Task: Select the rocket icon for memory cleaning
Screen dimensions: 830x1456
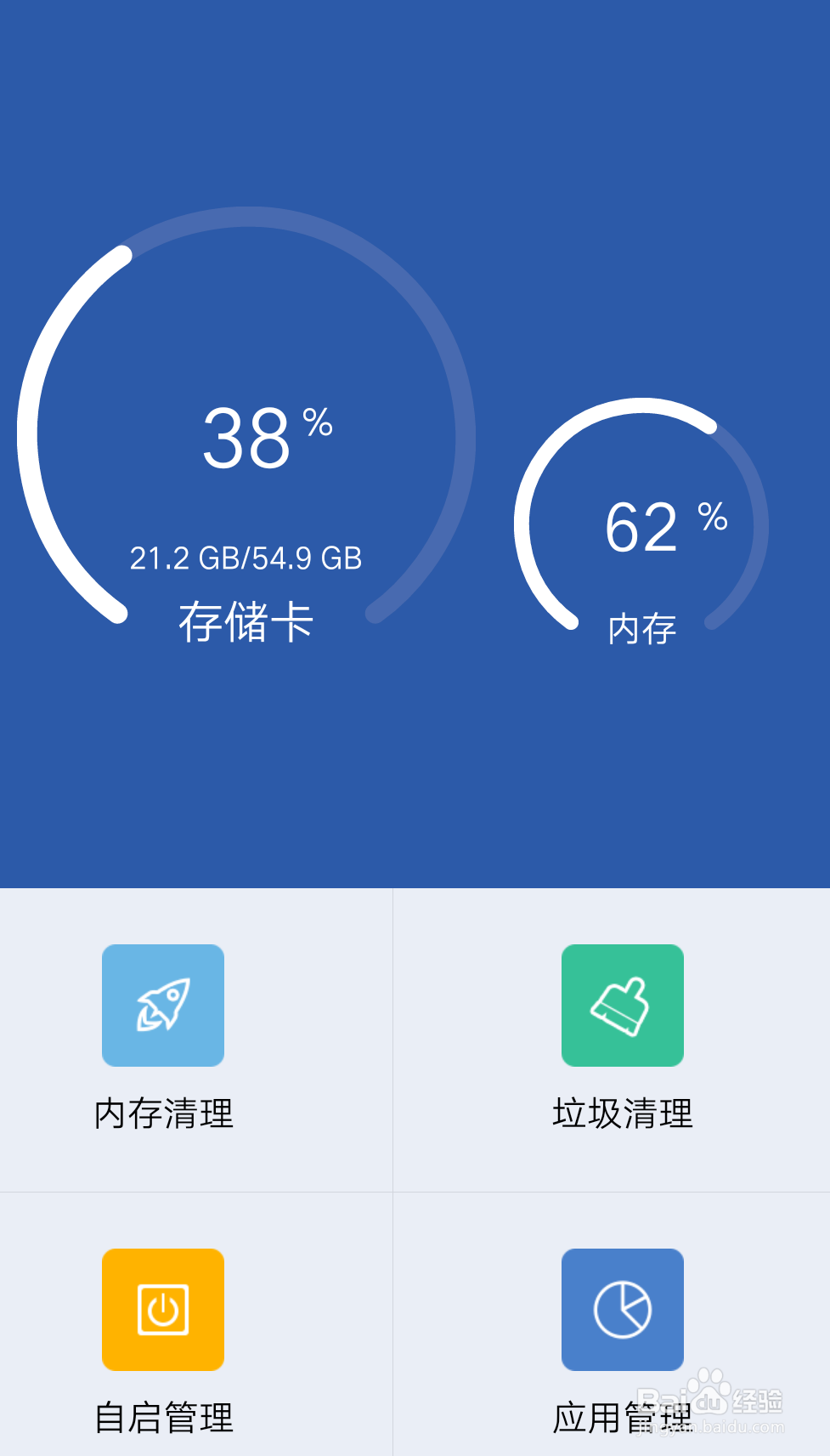Action: click(x=162, y=1005)
